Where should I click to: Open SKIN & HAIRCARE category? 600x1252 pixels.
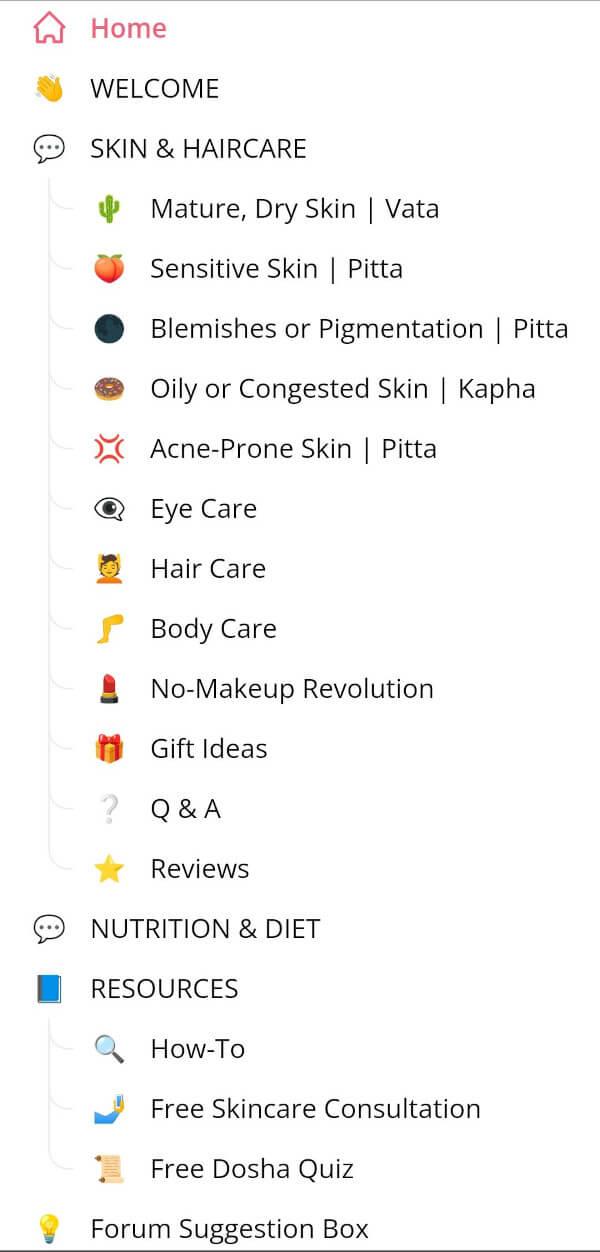click(198, 148)
